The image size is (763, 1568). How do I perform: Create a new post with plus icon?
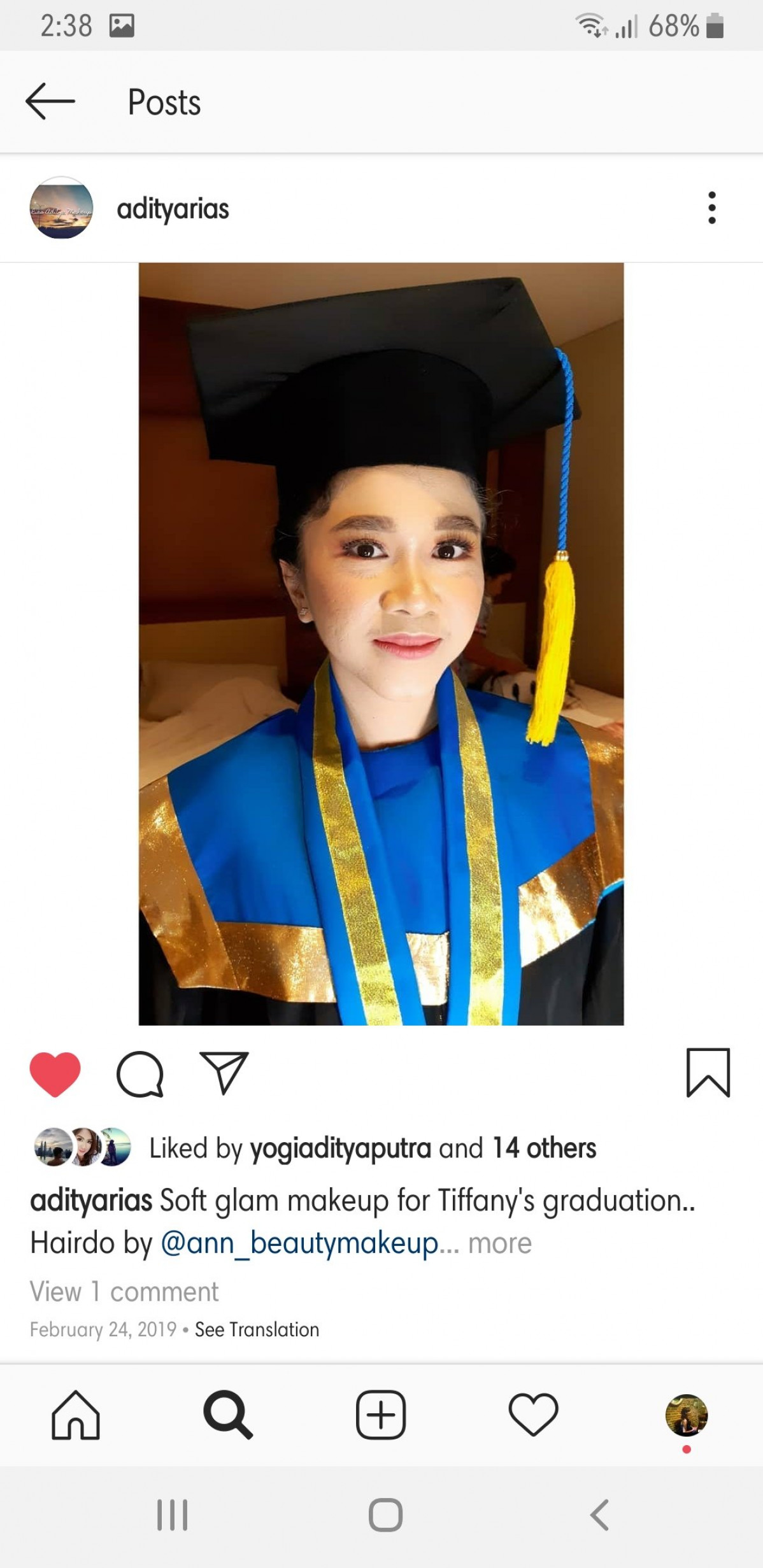pyautogui.click(x=381, y=1415)
